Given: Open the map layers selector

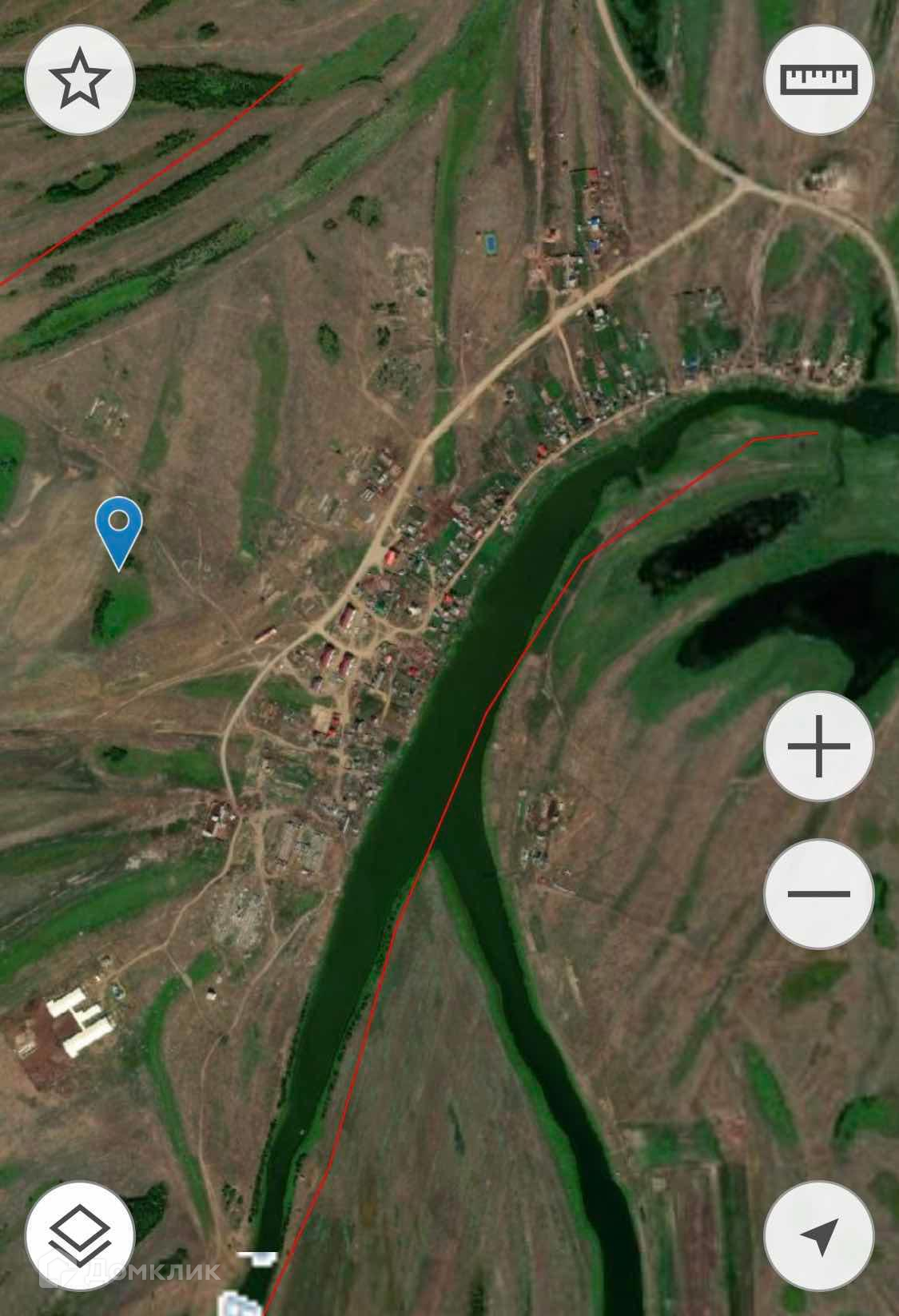Looking at the screenshot, I should (x=80, y=1235).
